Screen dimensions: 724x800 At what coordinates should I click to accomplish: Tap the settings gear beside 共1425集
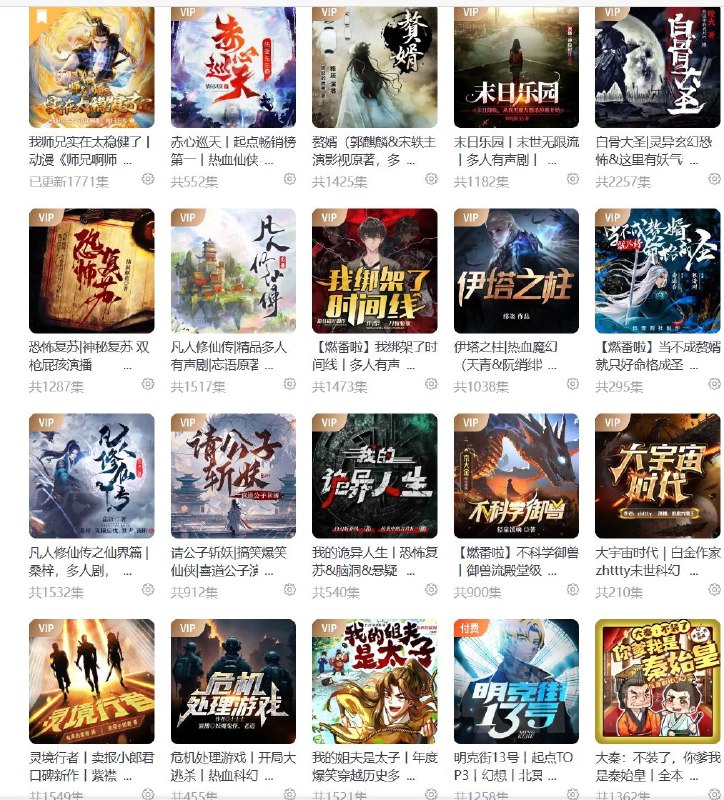pyautogui.click(x=431, y=179)
